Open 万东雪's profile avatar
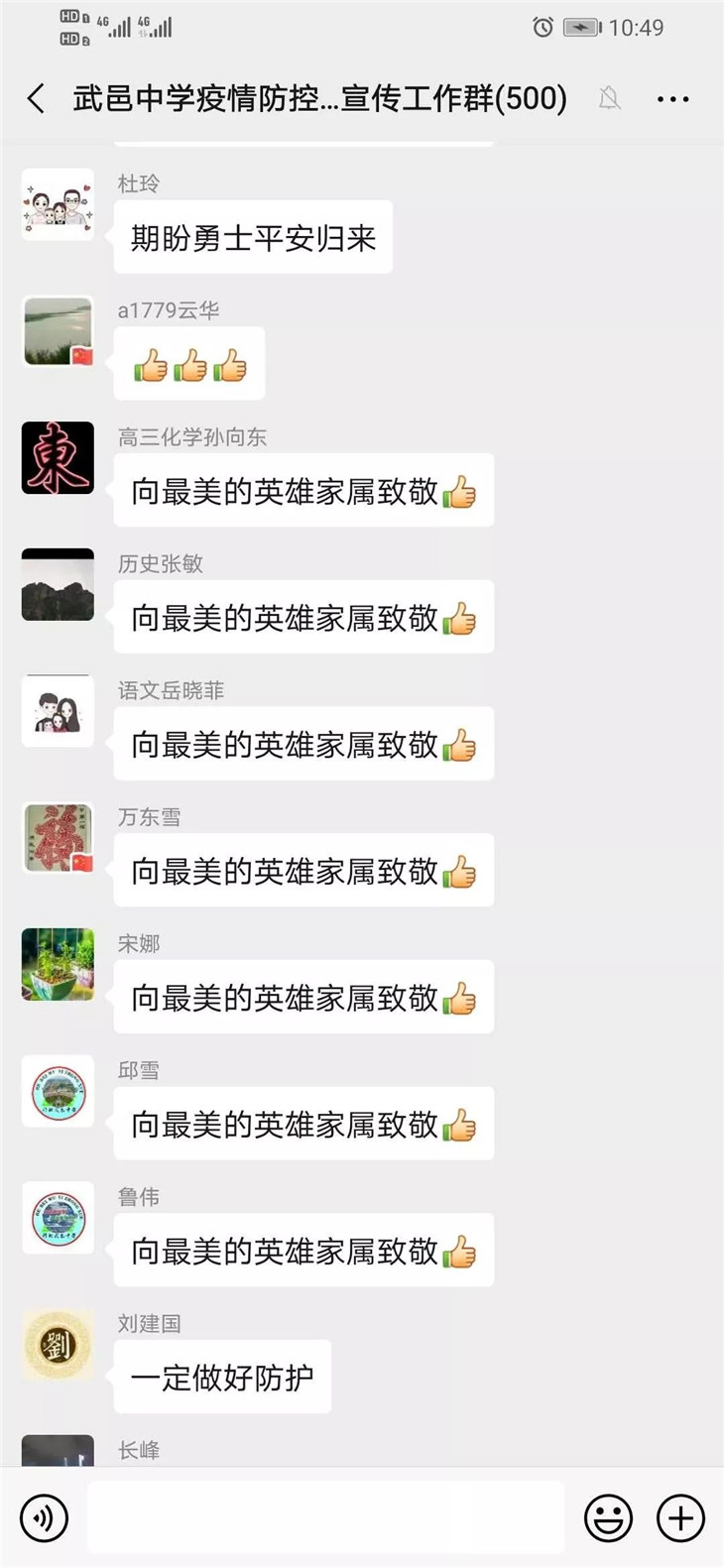 [x=58, y=838]
